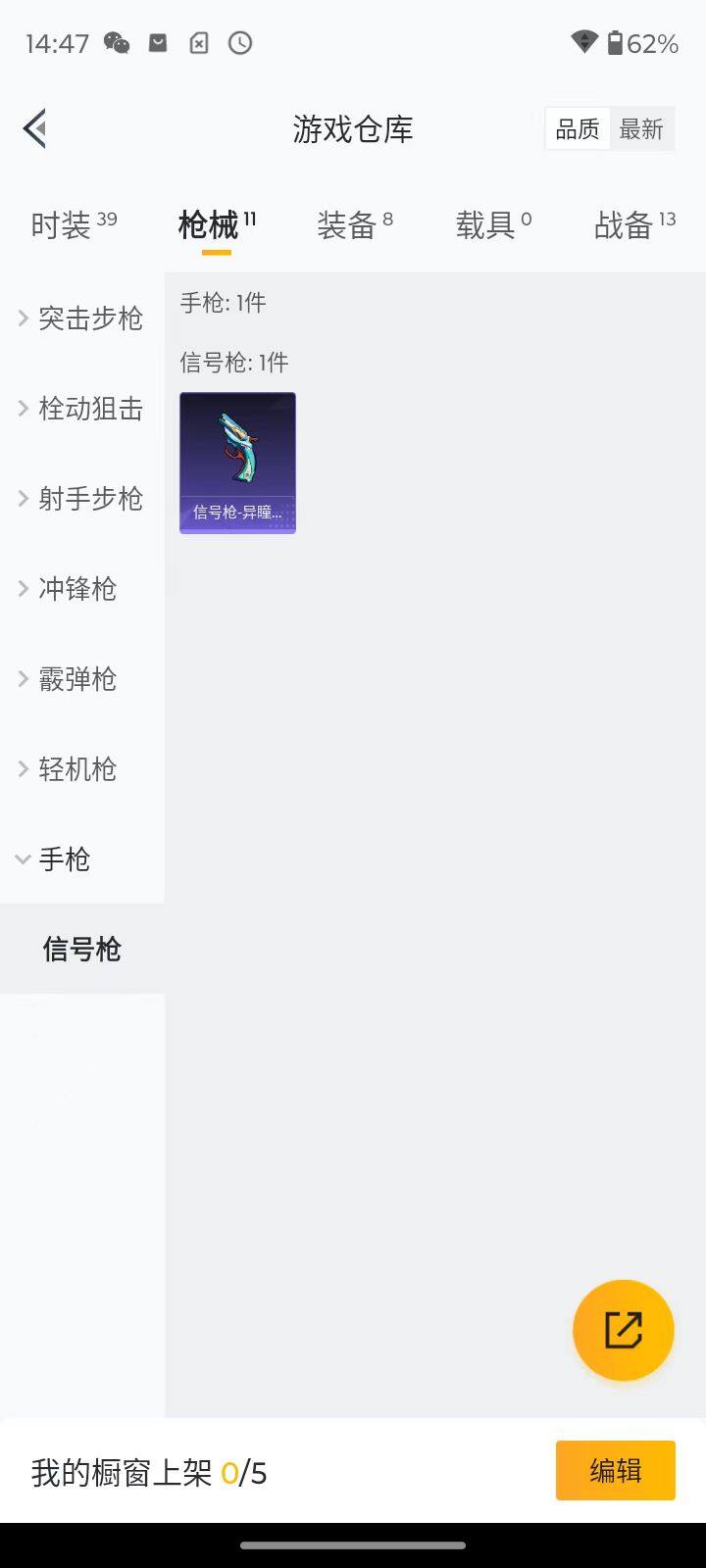Expand the 栓动狙击 category
Screen dimensions: 706x1568
[x=81, y=409]
